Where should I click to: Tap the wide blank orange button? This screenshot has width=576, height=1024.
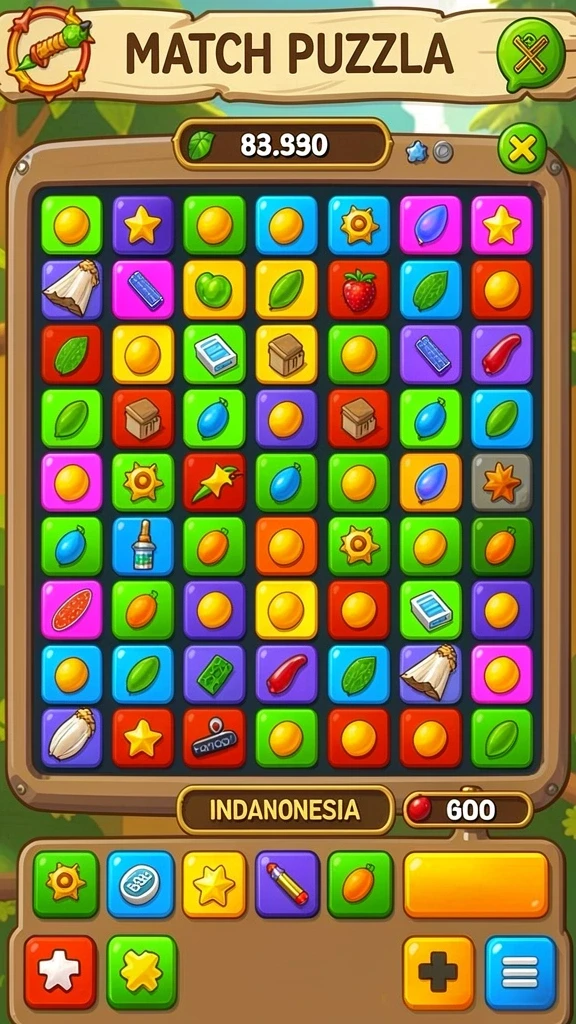click(476, 884)
